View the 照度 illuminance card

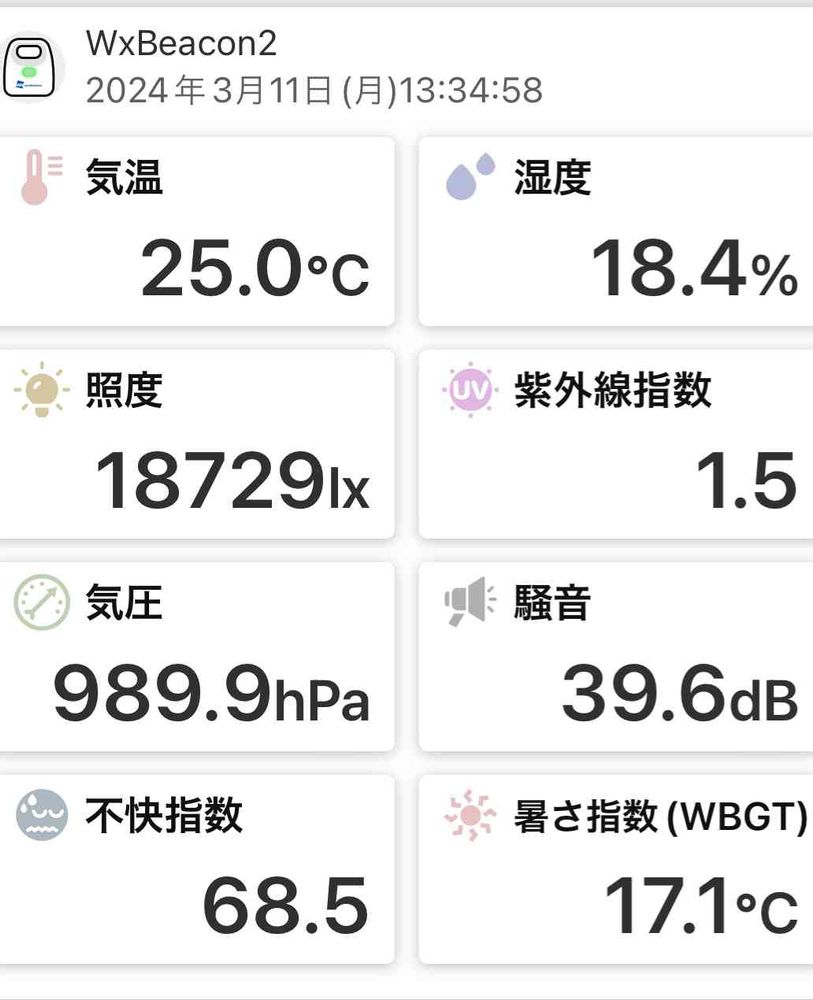coord(197,445)
